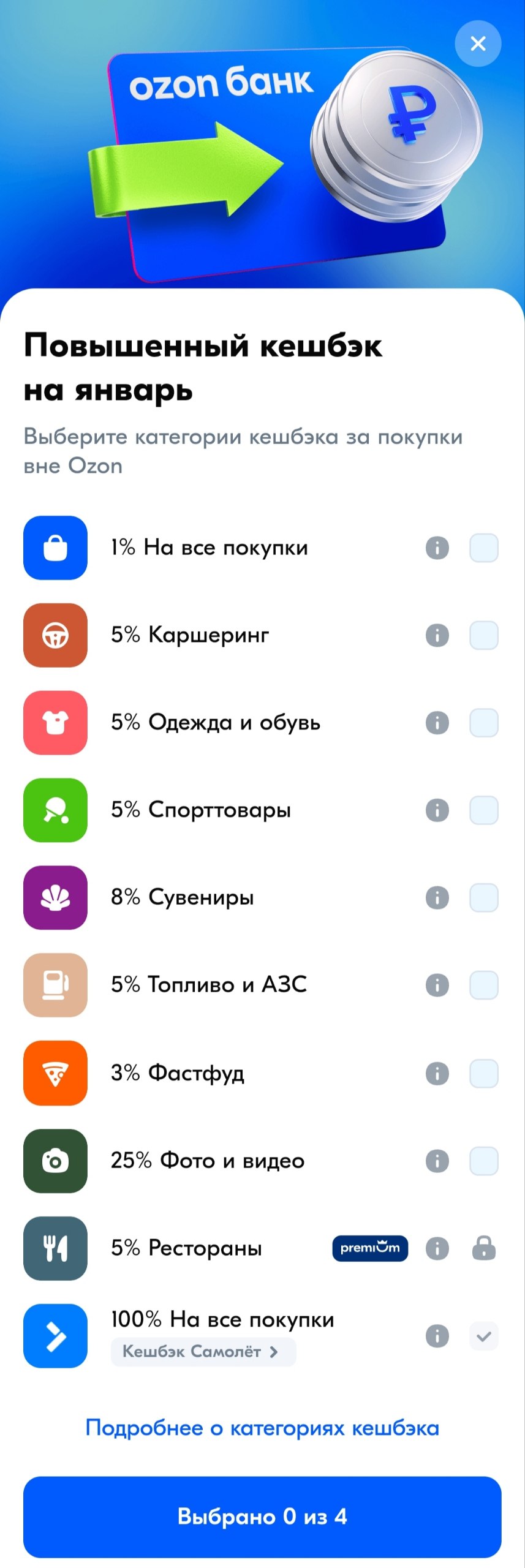The width and height of the screenshot is (525, 1568).
Task: Show info about 8% Сувениры
Action: click(x=437, y=898)
